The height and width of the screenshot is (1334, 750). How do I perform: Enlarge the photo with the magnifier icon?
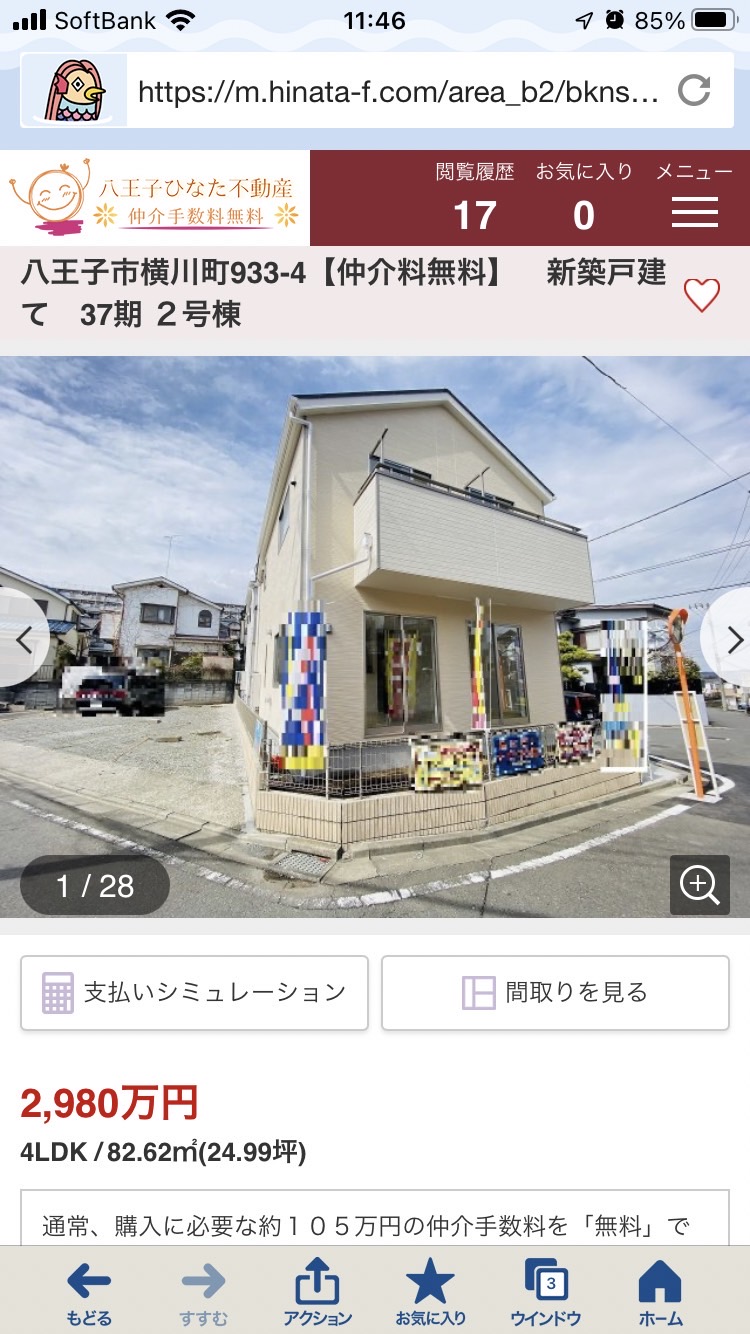click(699, 885)
